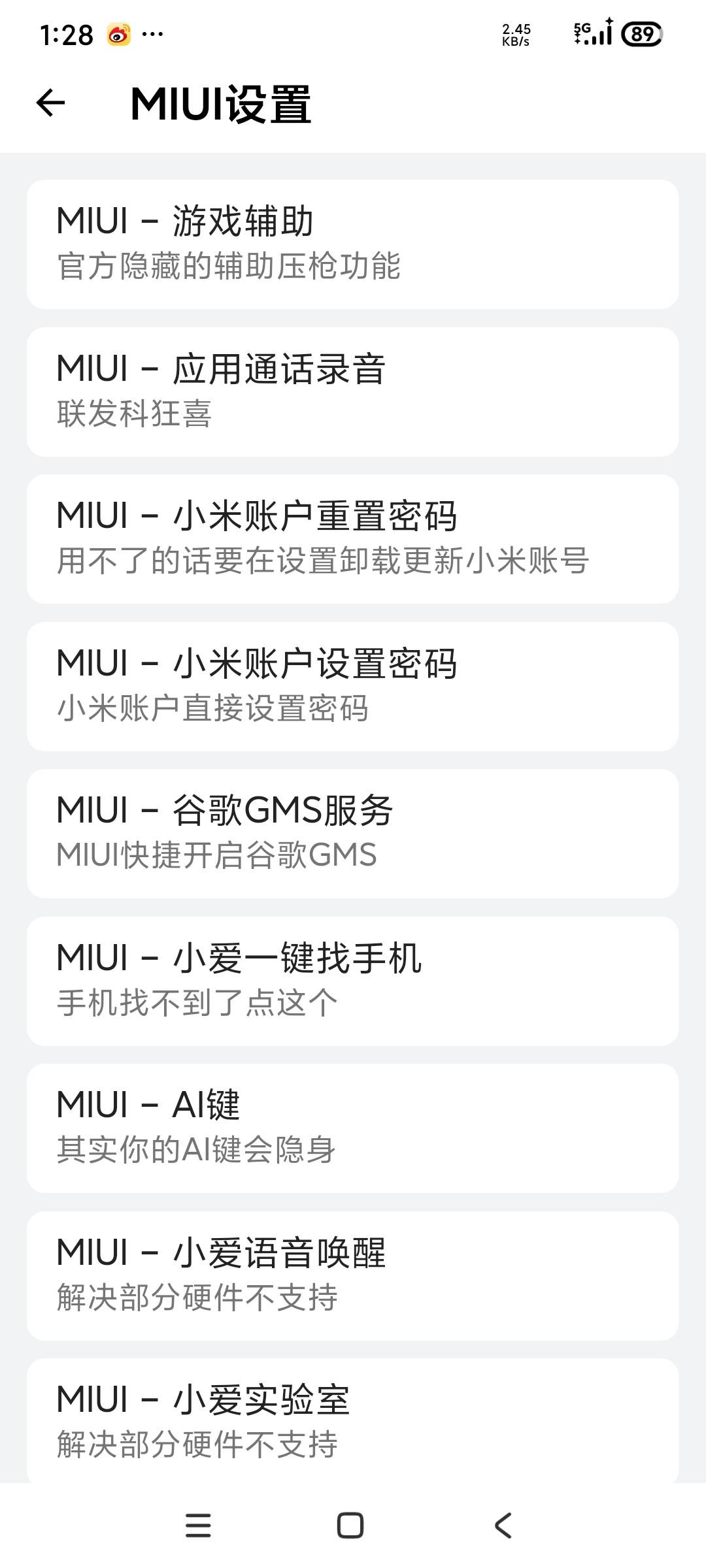The height and width of the screenshot is (1568, 706).
Task: Launch MIUI - 谷歌GMS服务
Action: (352, 834)
